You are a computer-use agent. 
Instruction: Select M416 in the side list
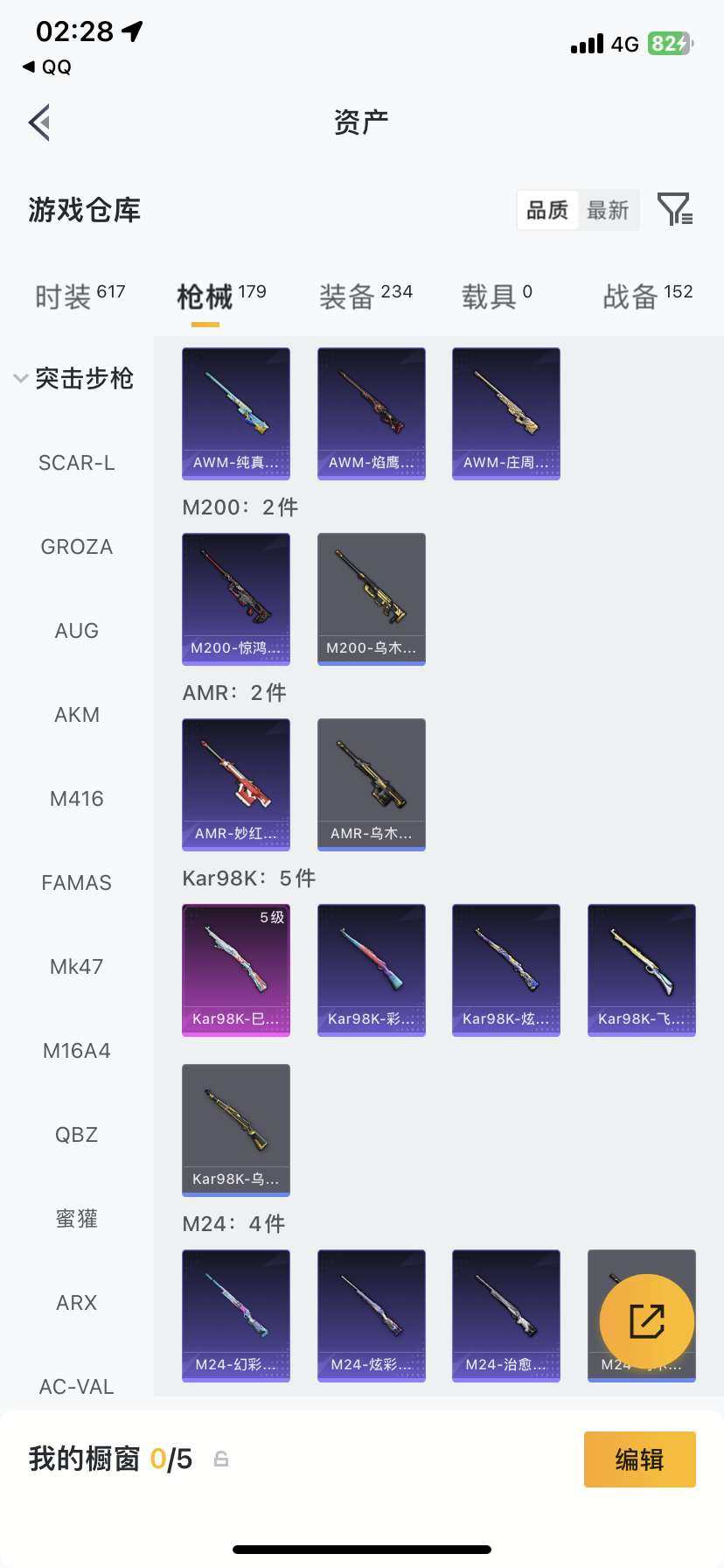coord(77,799)
